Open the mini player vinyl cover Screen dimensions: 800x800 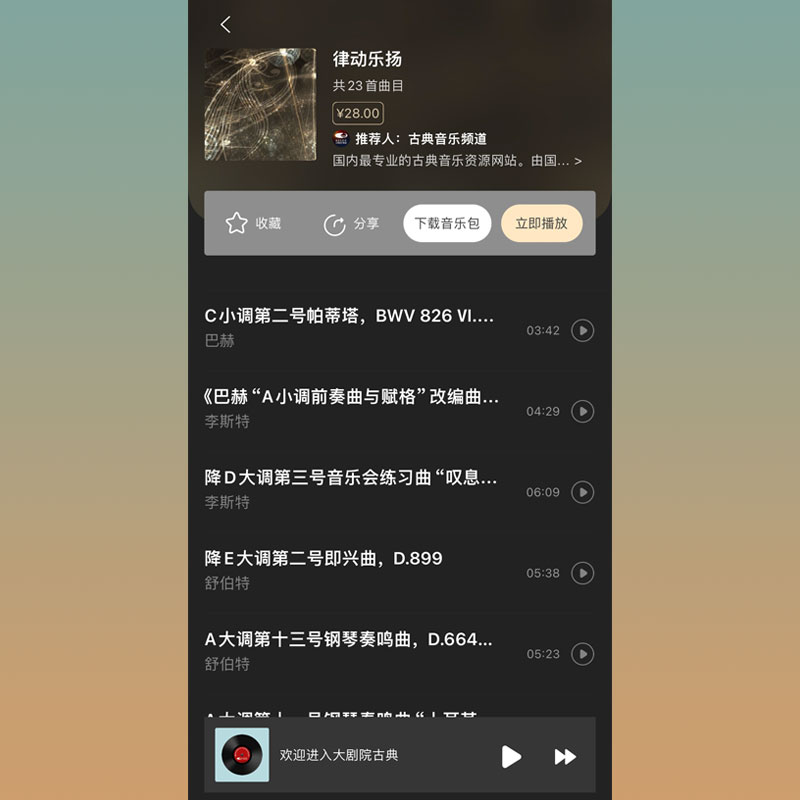click(x=242, y=755)
